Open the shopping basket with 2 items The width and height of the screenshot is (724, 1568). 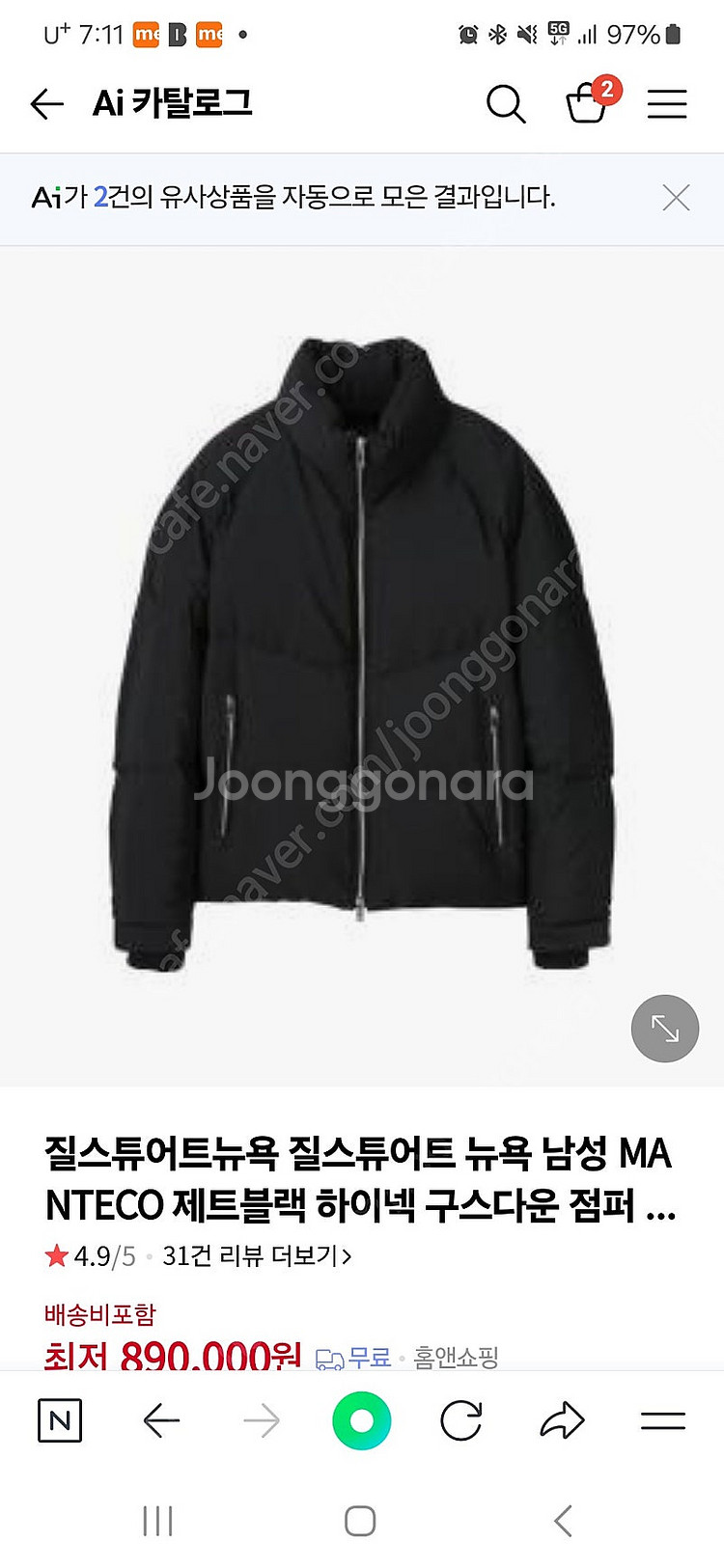pyautogui.click(x=588, y=102)
